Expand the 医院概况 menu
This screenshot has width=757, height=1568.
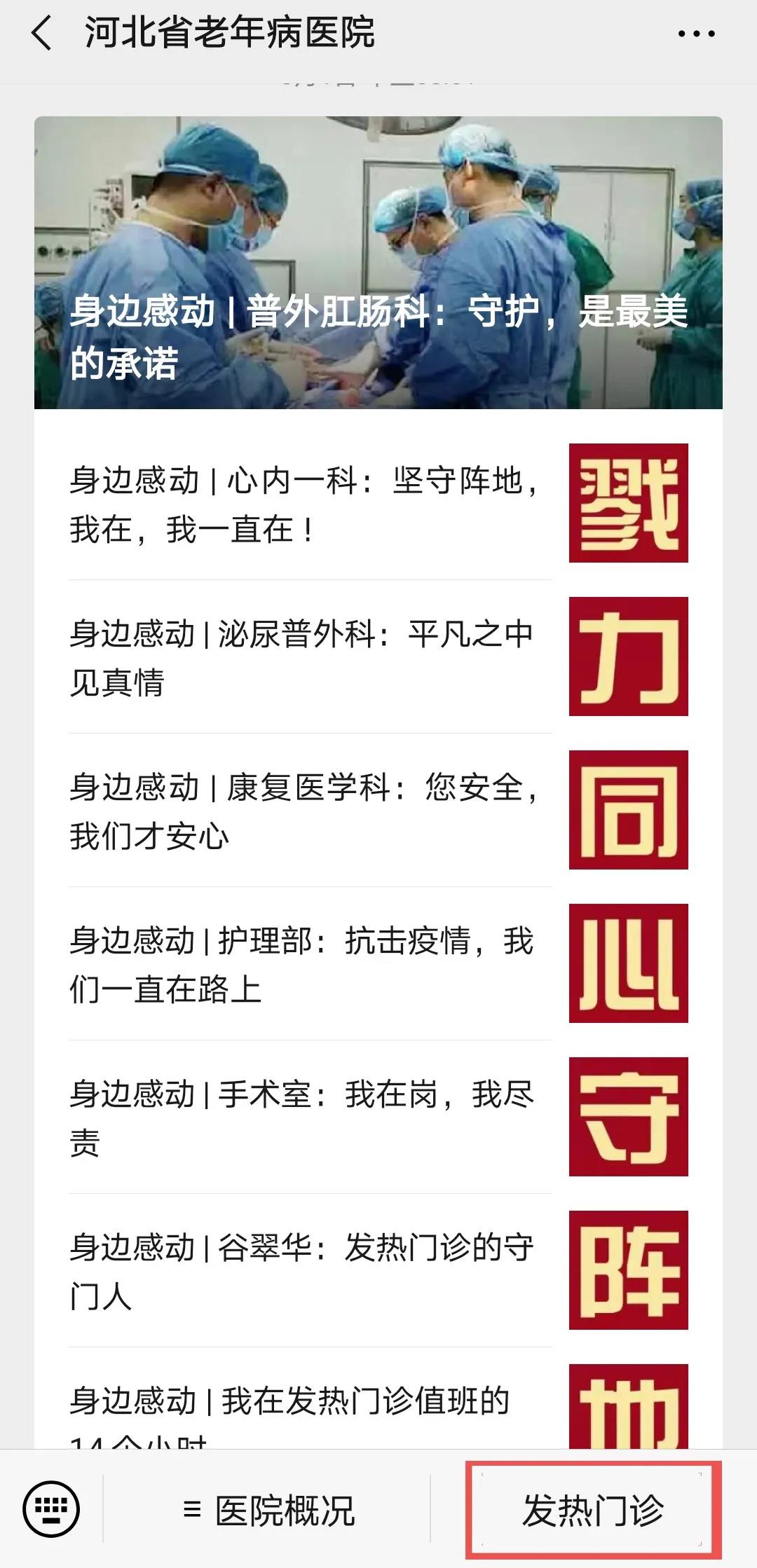[x=268, y=1511]
